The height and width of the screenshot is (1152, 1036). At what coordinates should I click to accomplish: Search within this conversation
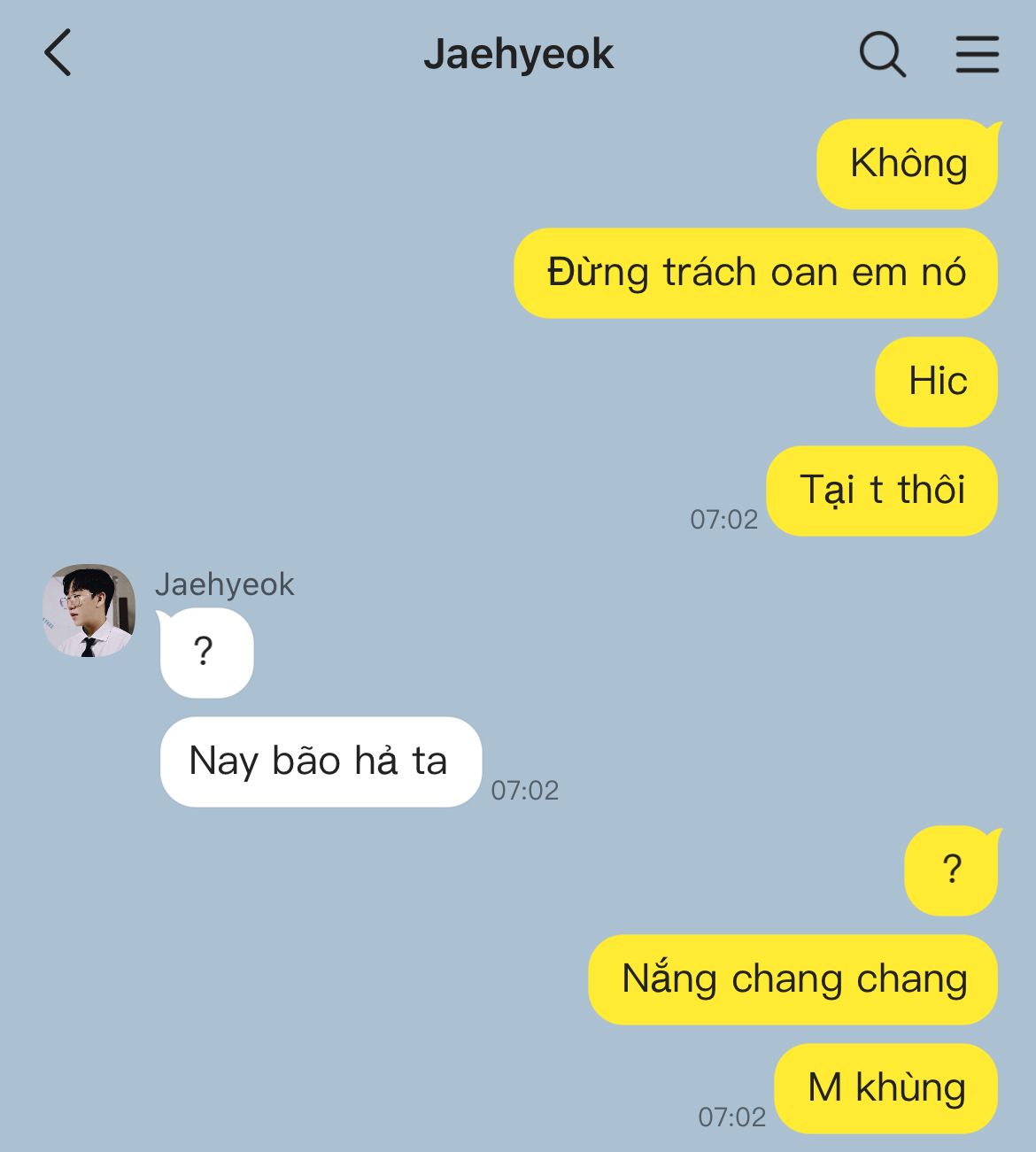pyautogui.click(x=882, y=54)
